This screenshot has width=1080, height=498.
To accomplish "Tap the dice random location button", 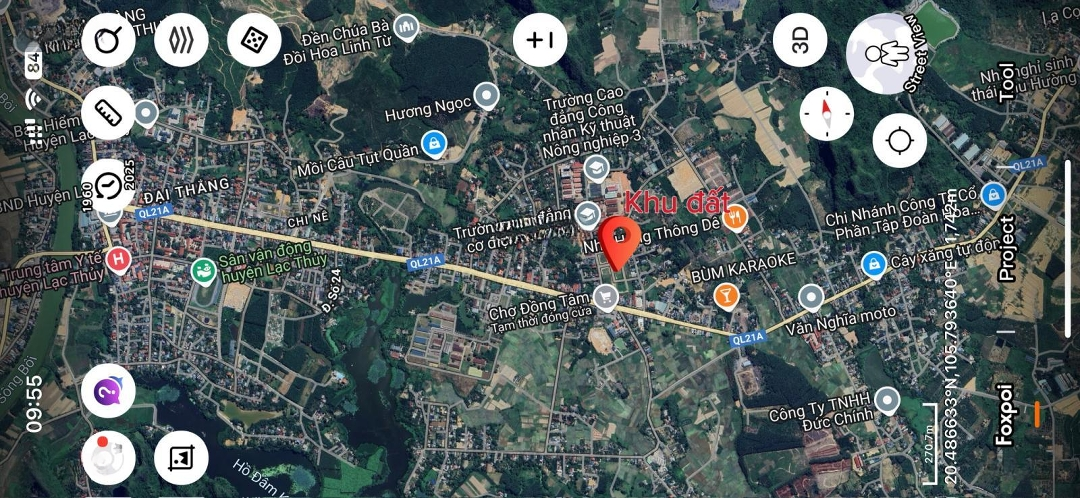I will point(254,41).
